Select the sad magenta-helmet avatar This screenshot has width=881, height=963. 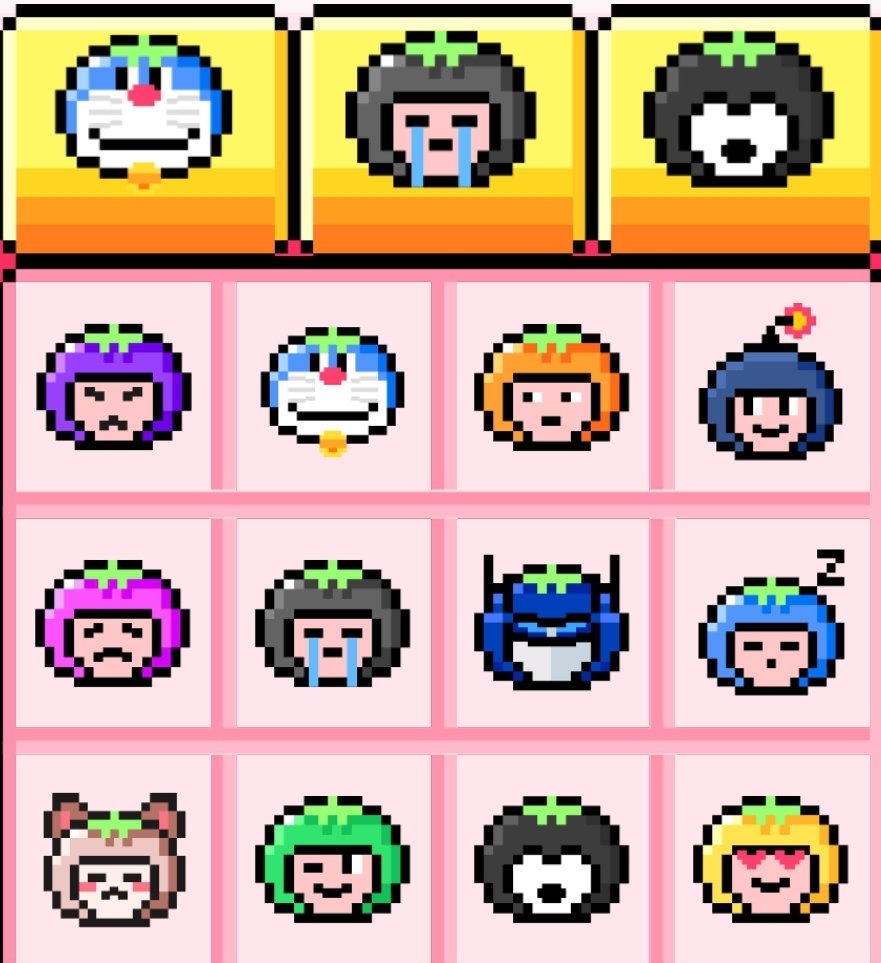[113, 622]
